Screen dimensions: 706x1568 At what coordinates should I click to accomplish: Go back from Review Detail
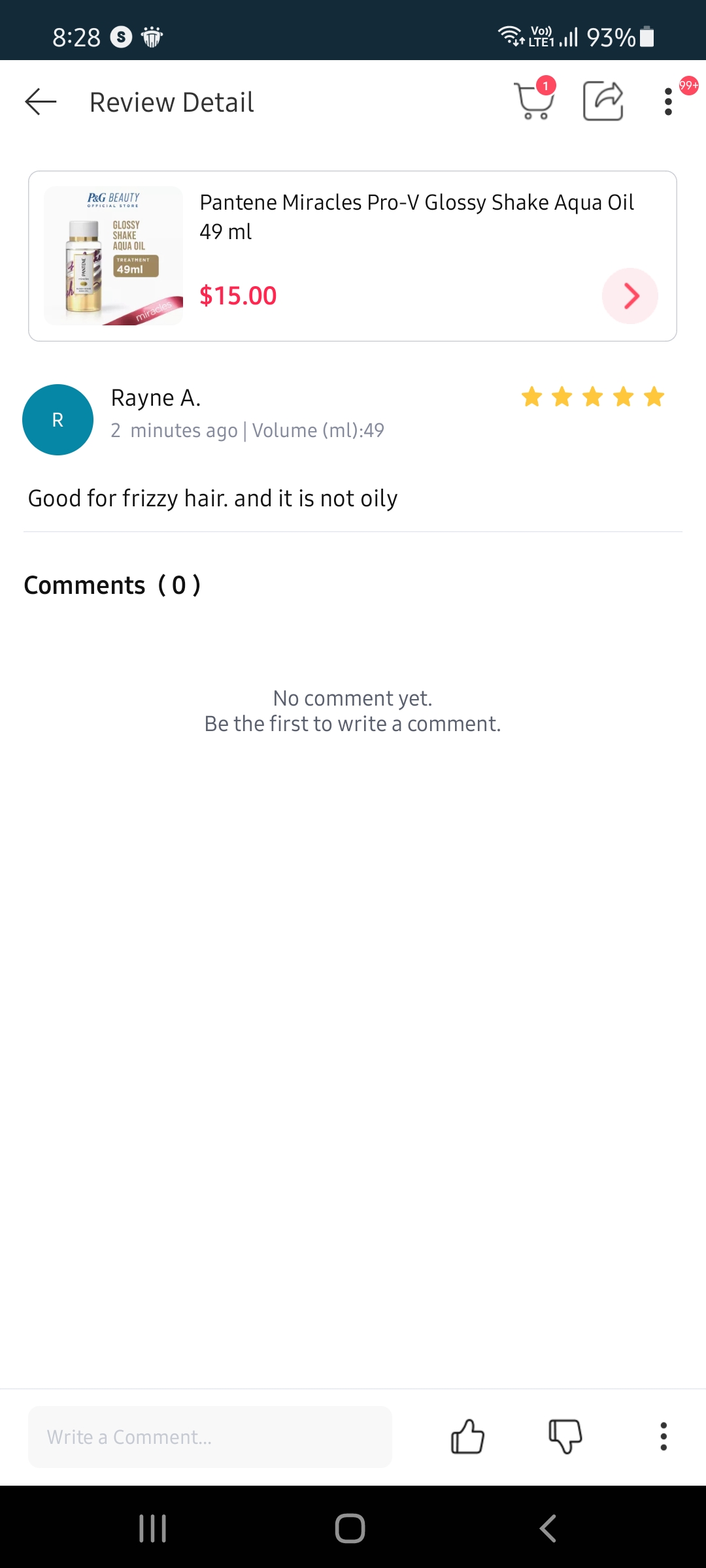[x=41, y=102]
